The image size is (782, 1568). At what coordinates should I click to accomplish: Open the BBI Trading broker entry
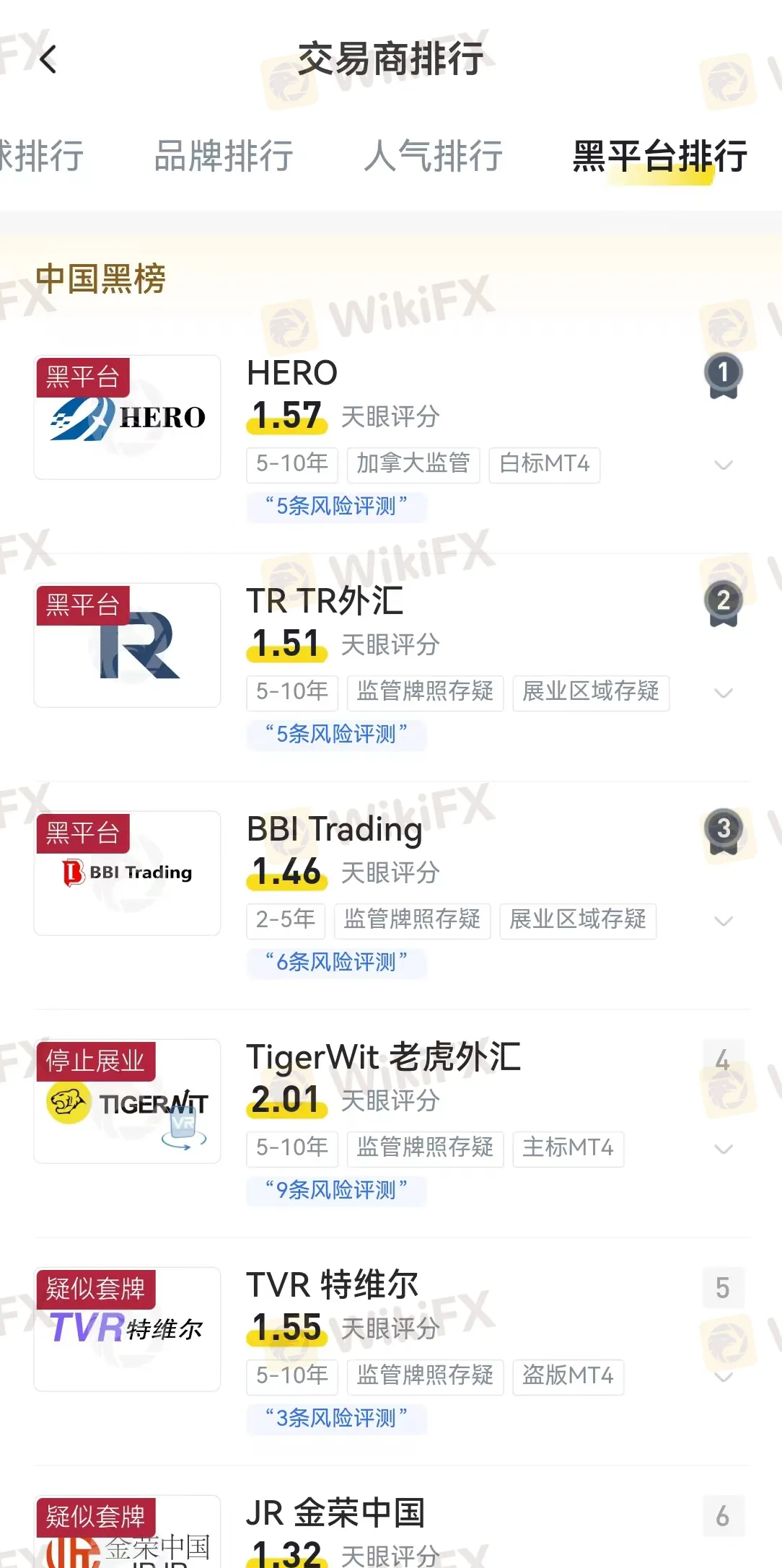334,829
